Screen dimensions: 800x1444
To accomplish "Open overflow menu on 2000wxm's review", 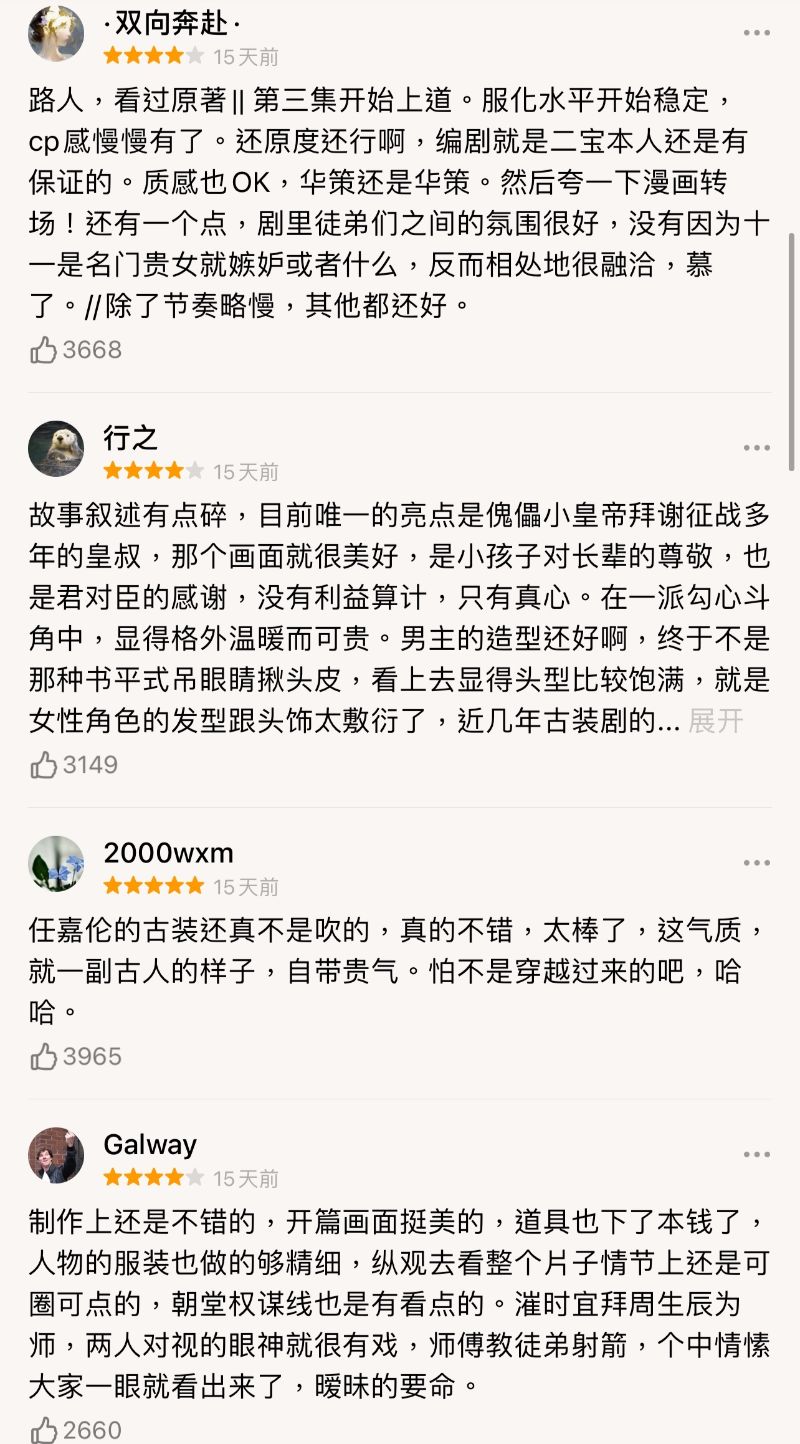I will (x=757, y=863).
